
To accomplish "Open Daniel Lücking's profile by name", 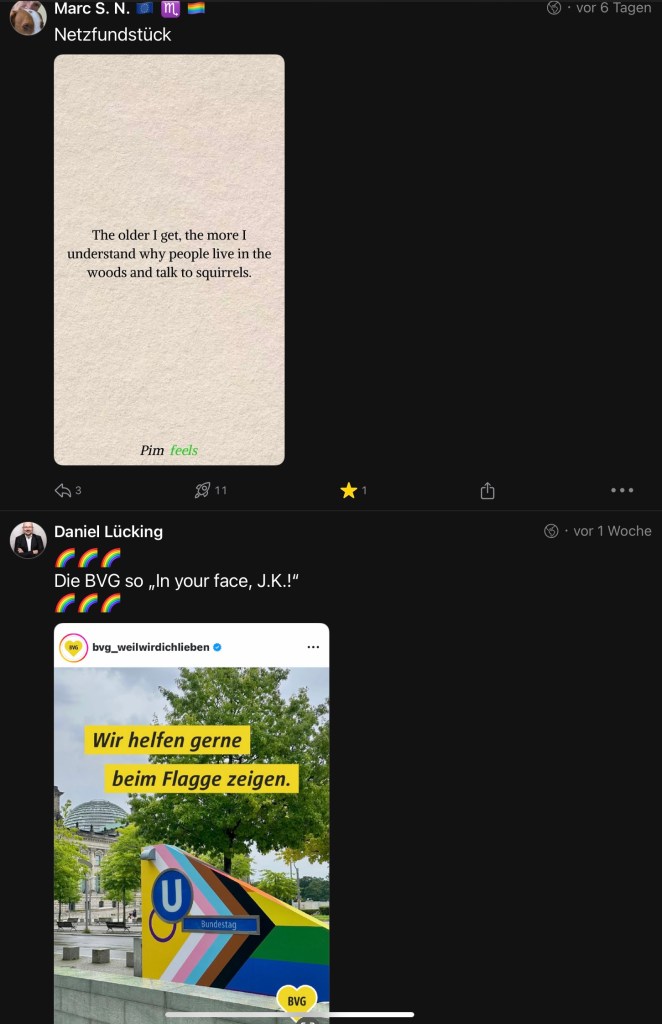I will tap(108, 531).
